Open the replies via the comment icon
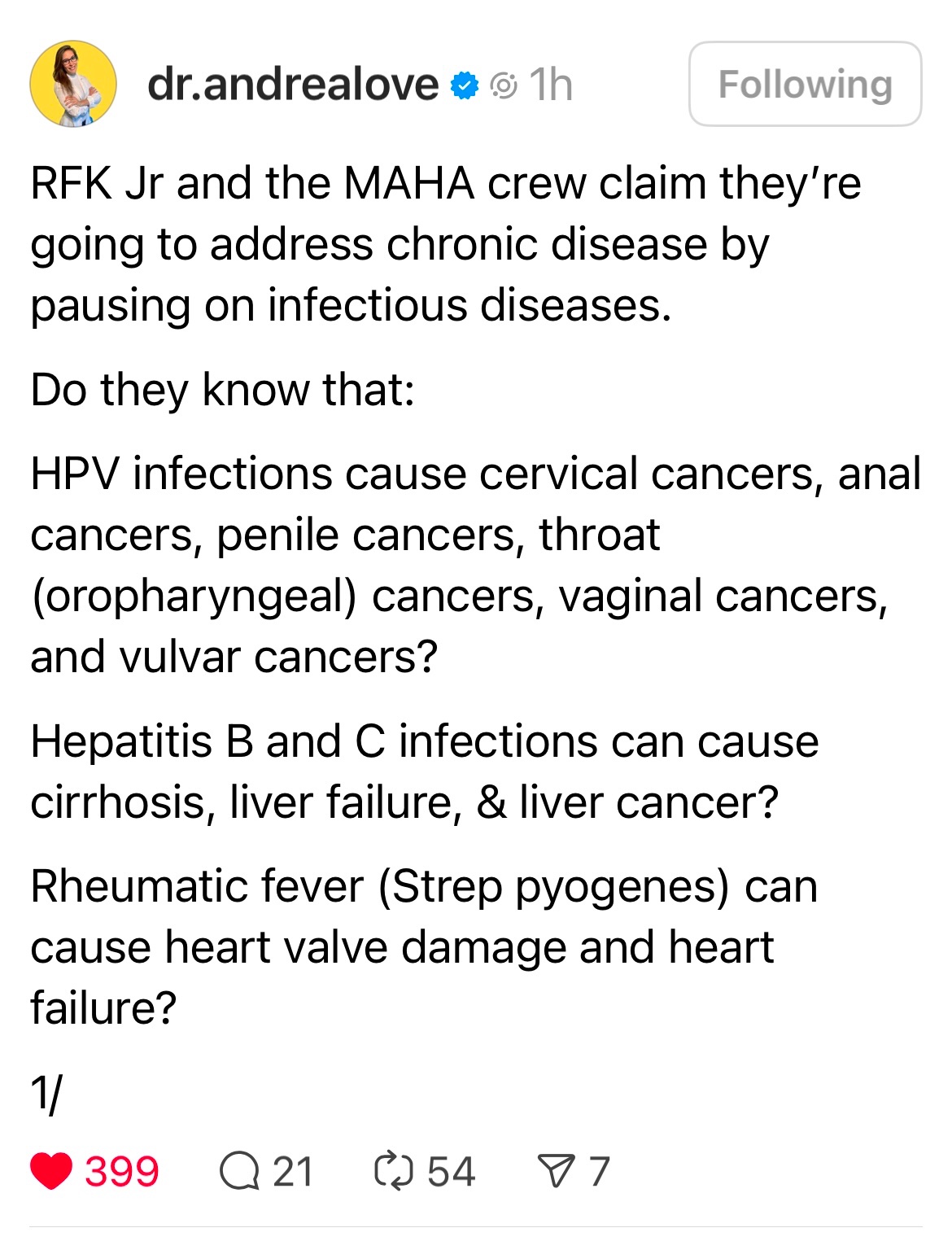Image resolution: width=952 pixels, height=1241 pixels. pos(238,1172)
